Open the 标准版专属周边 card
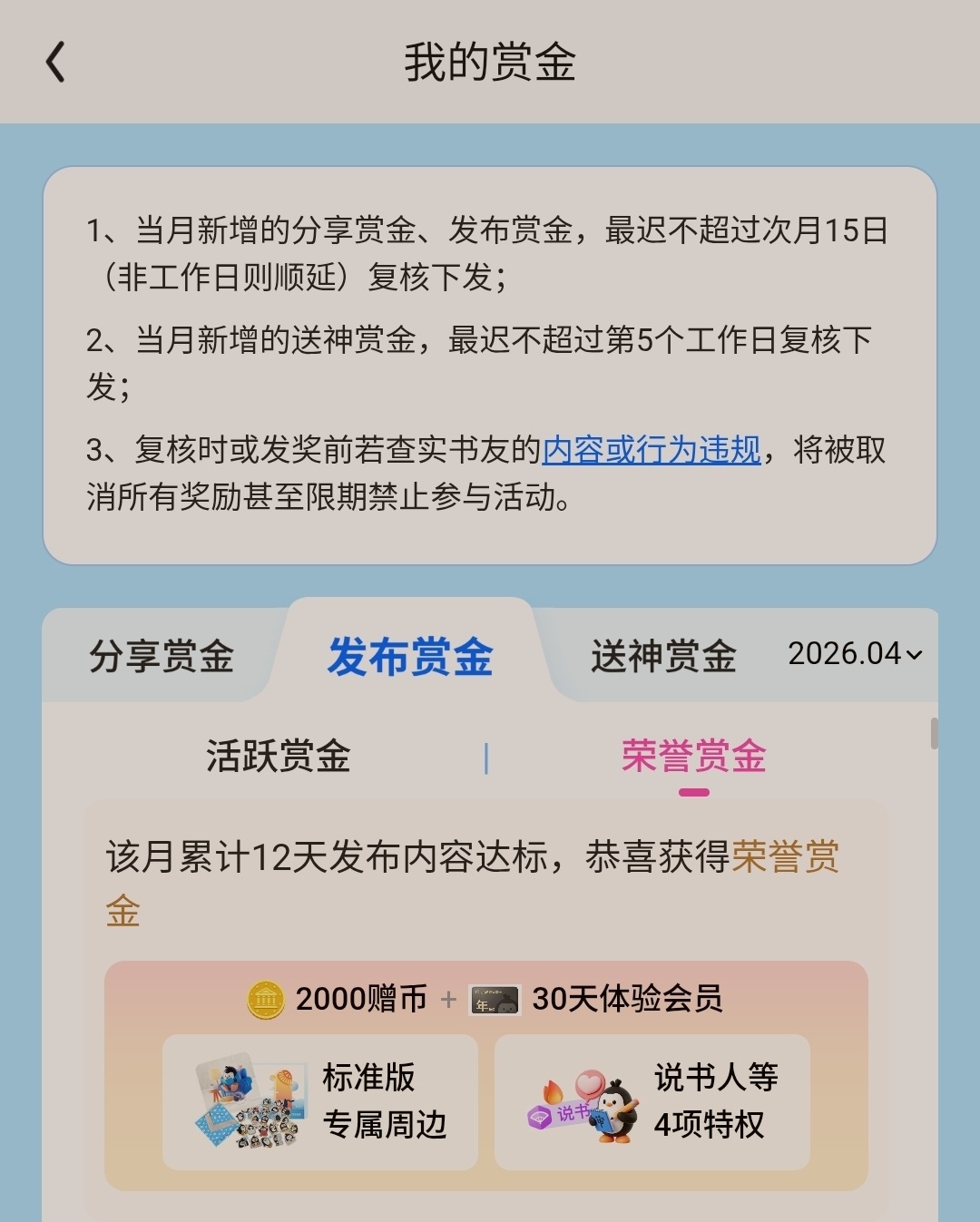 click(x=320, y=1101)
